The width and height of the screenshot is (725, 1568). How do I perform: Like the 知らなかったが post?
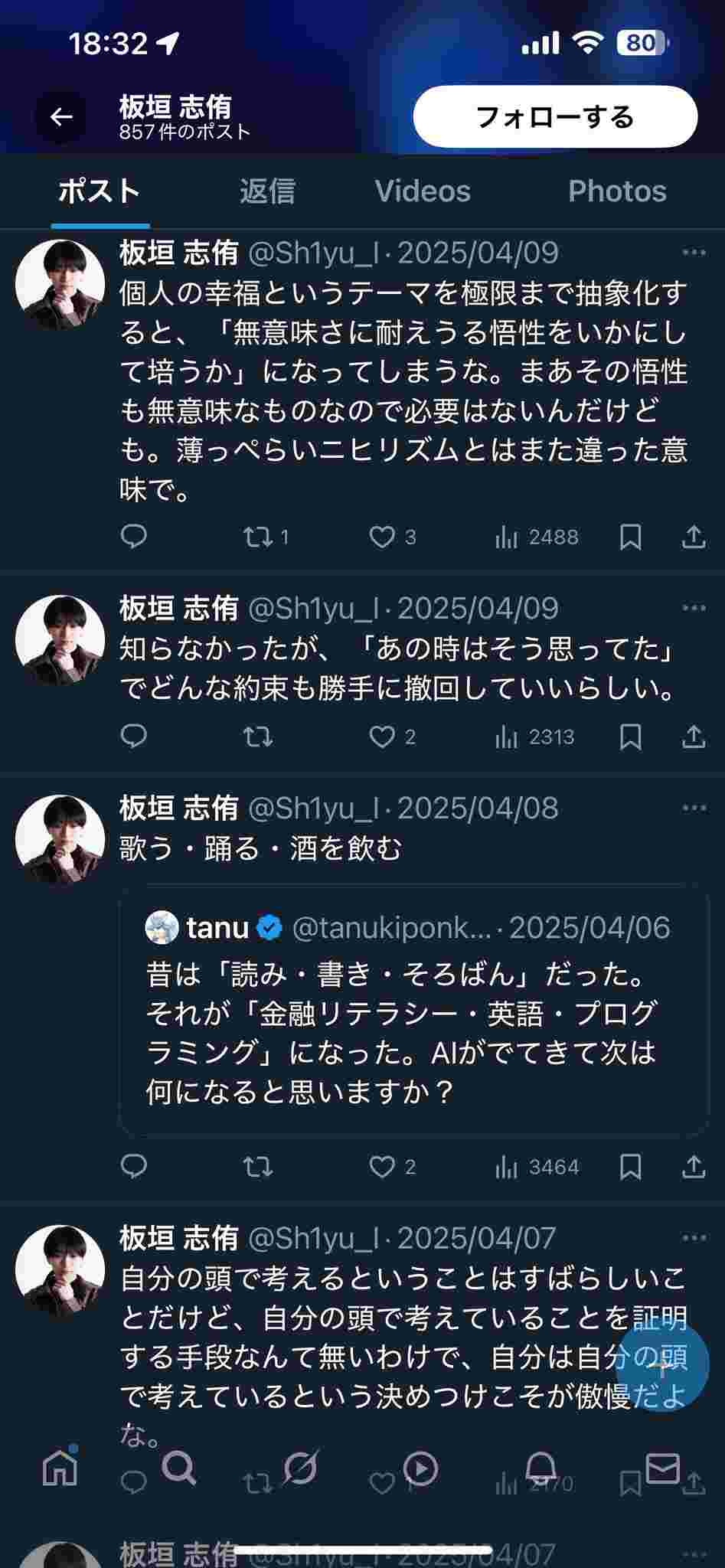click(x=382, y=737)
